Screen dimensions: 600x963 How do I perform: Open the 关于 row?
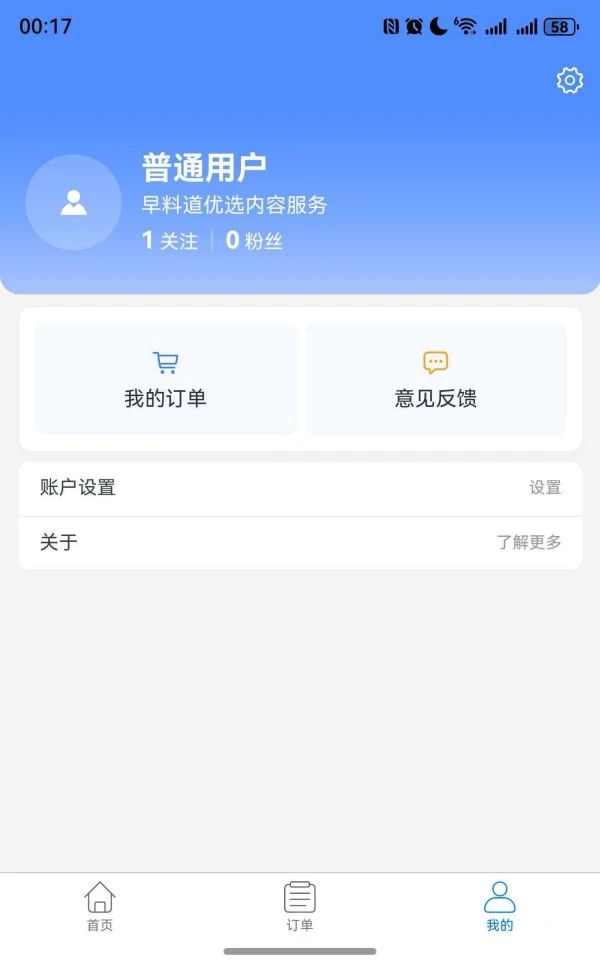point(300,543)
